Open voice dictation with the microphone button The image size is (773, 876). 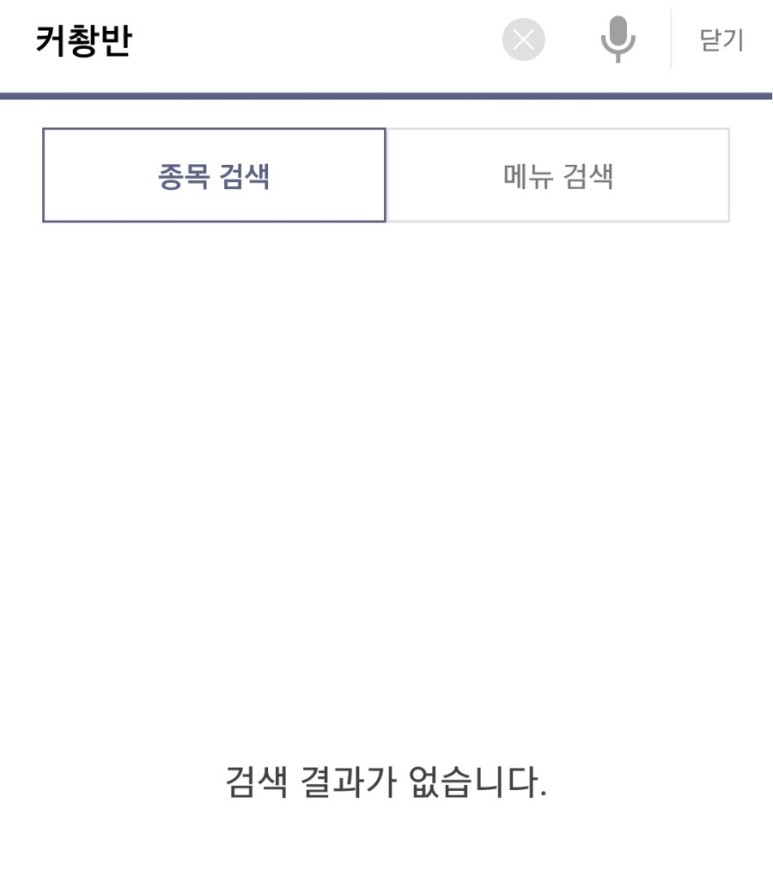click(x=617, y=40)
